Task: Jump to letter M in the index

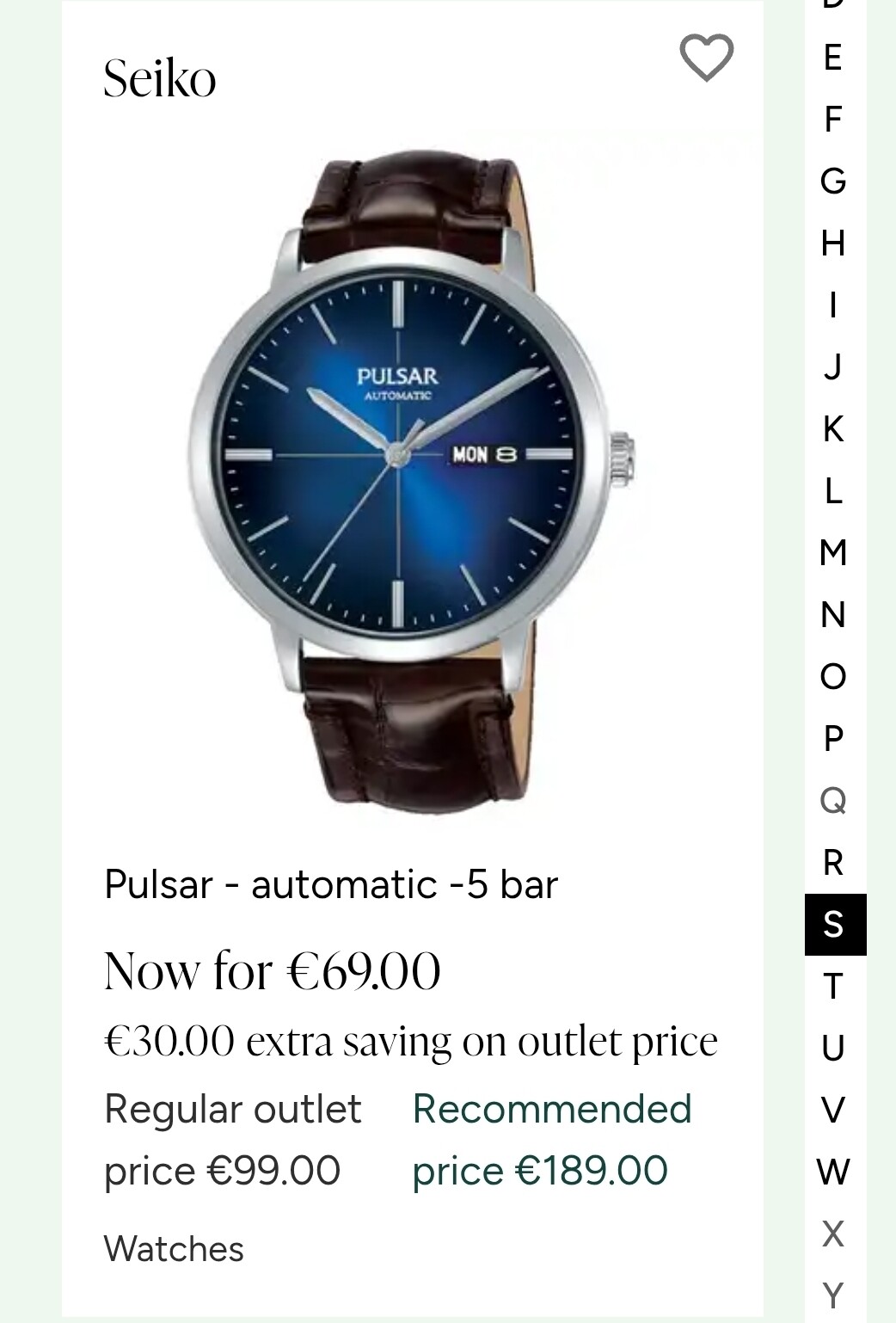Action: (833, 553)
